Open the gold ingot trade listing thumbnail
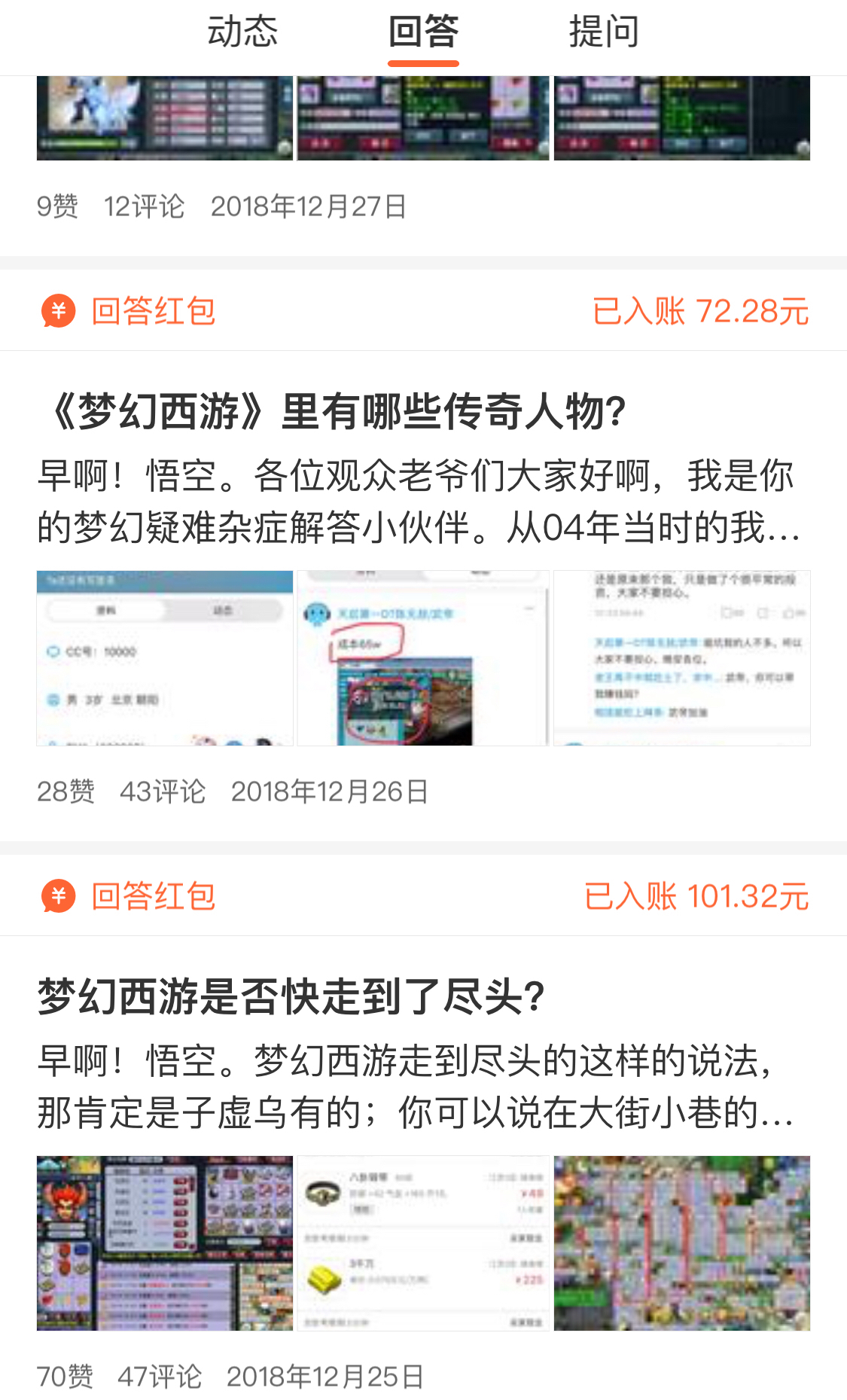 423,1241
